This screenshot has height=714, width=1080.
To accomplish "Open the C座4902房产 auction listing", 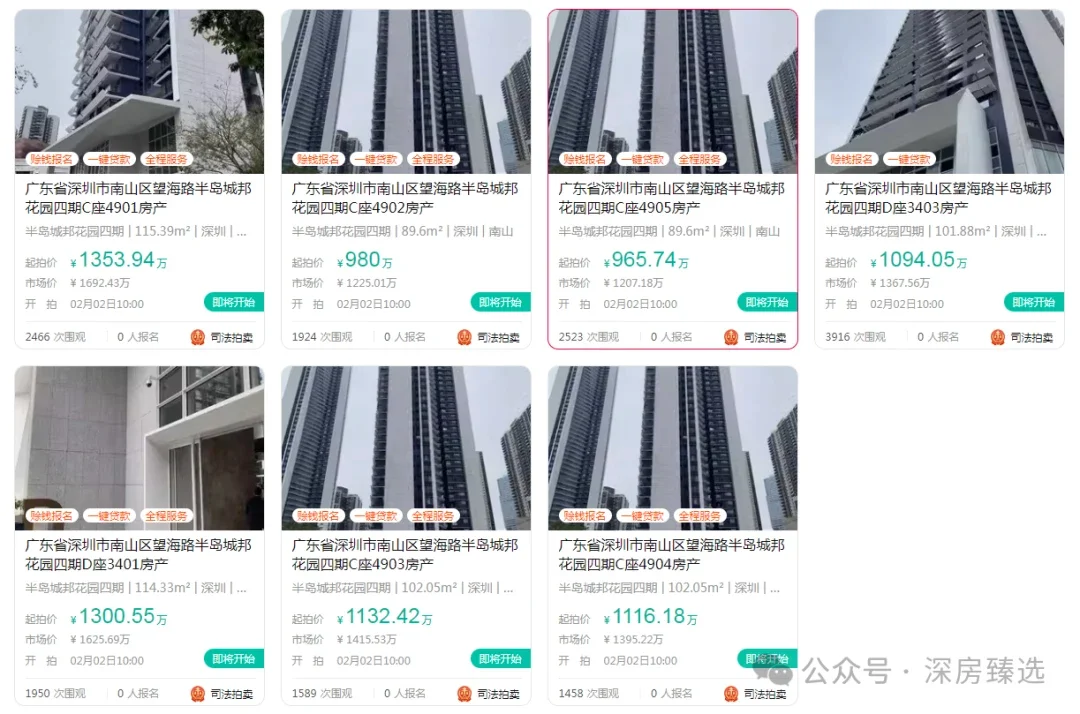I will [405, 198].
